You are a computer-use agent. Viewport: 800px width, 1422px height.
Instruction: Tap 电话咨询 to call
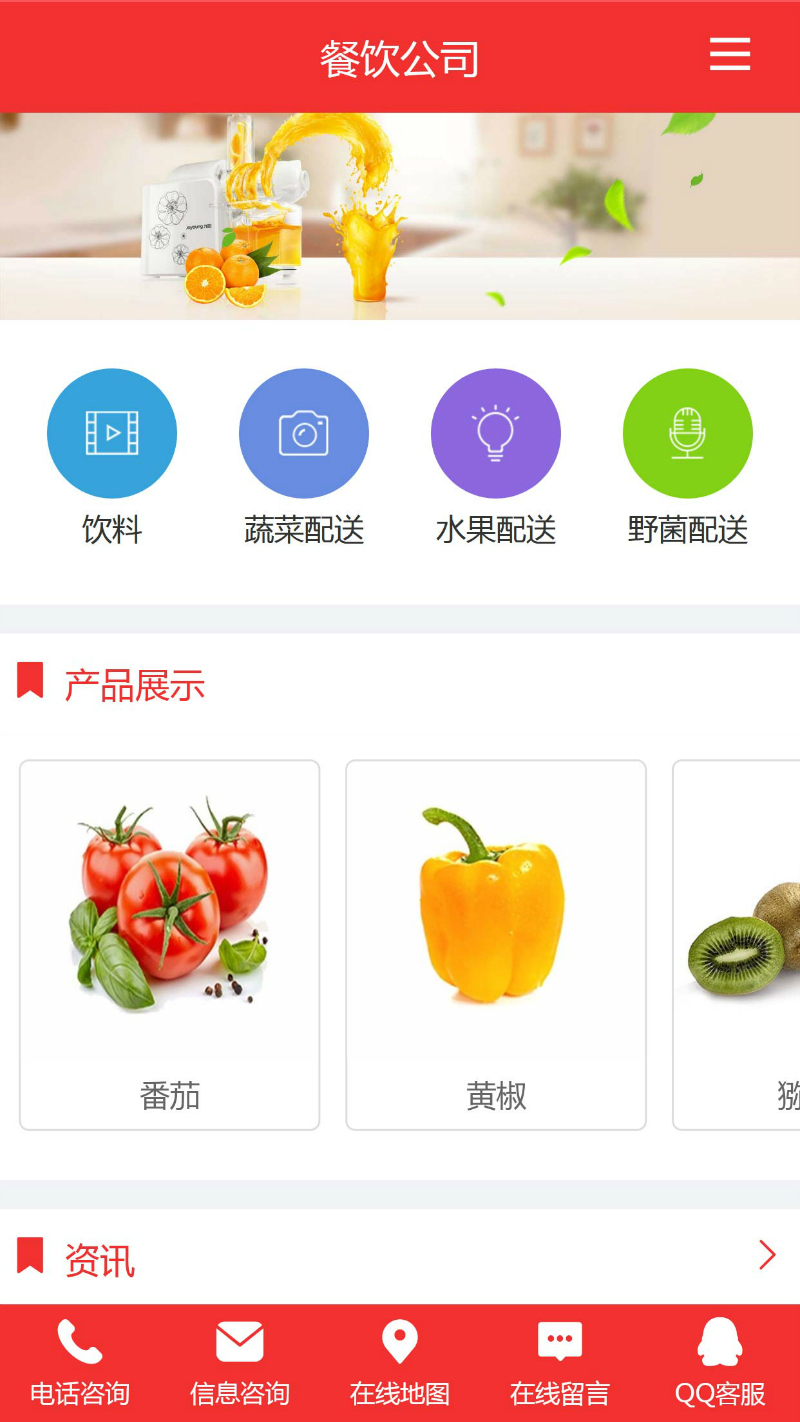80,1362
